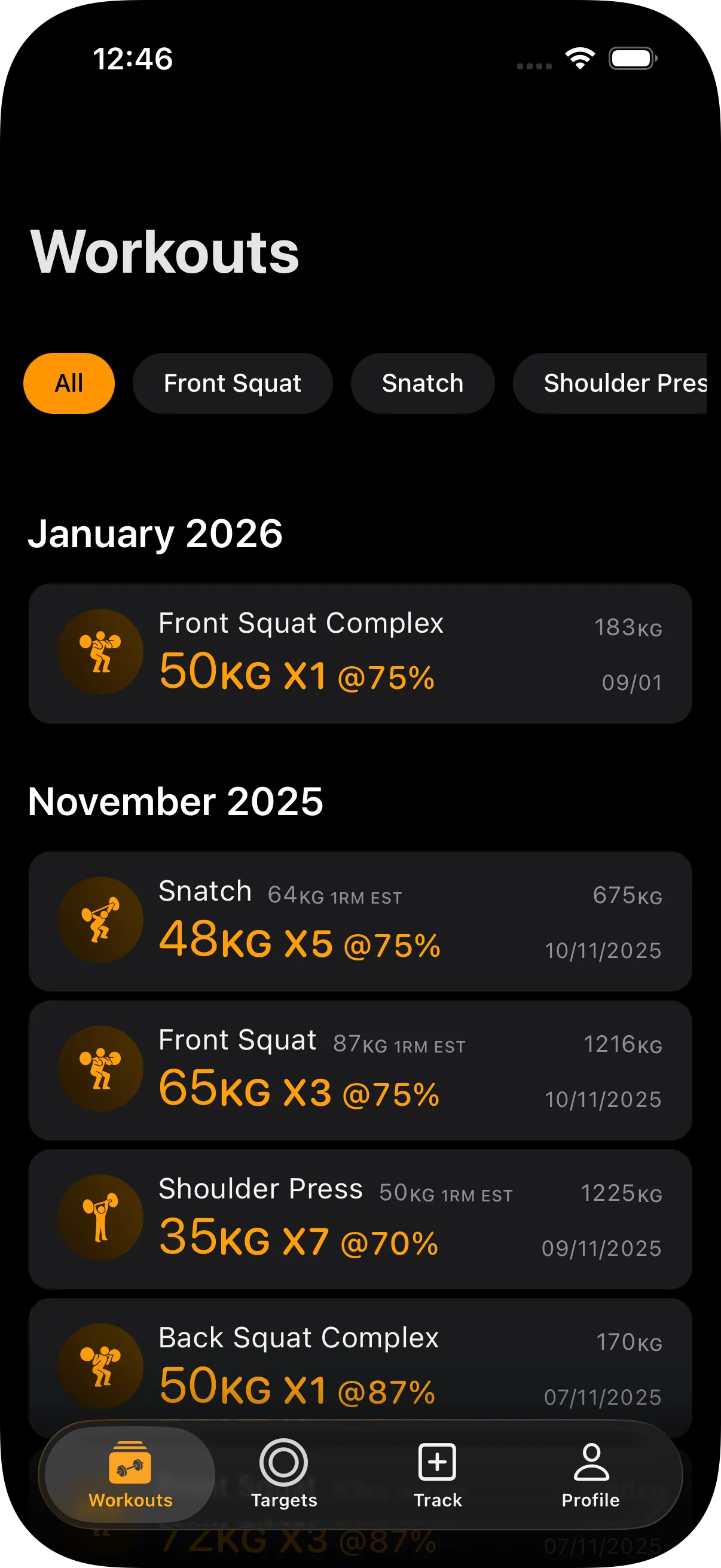Image resolution: width=721 pixels, height=1568 pixels.
Task: Tap the Track plus icon
Action: coord(437,1462)
